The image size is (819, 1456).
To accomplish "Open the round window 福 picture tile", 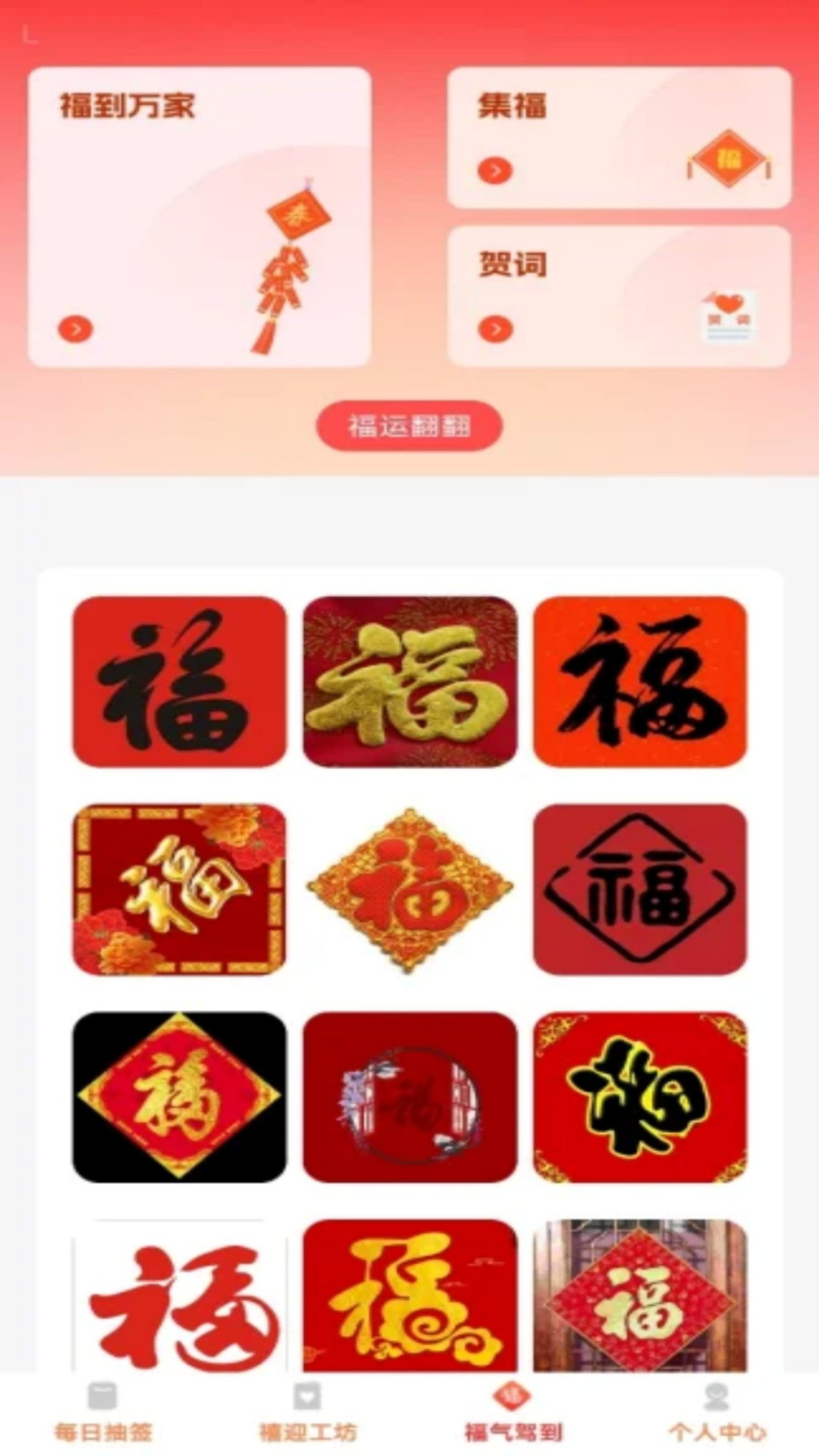I will 409,1097.
